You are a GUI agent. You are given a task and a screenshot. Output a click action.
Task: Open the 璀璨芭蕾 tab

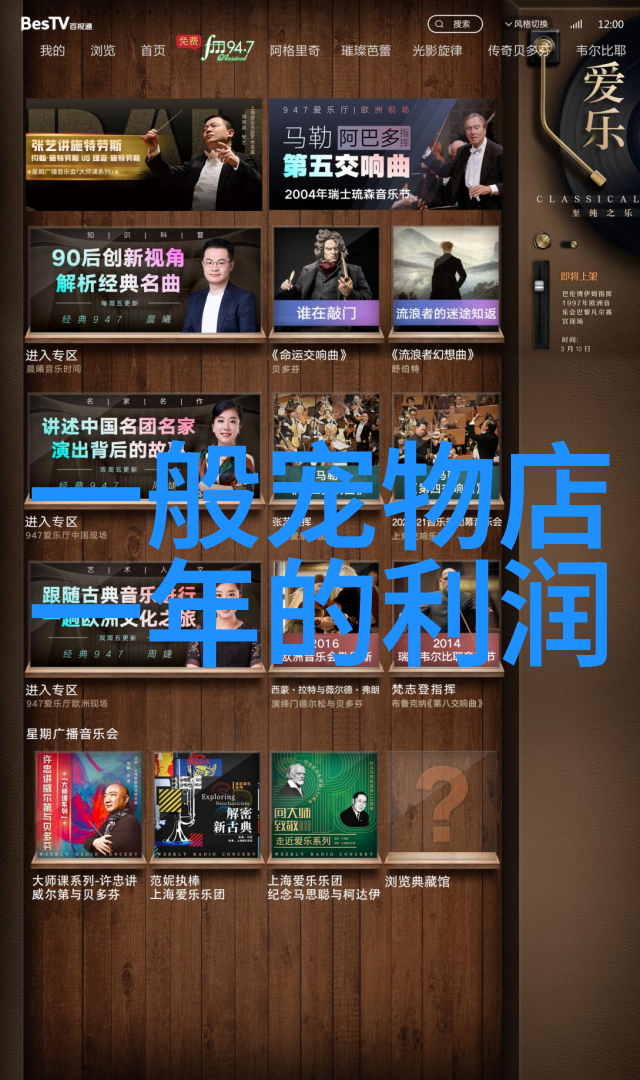tap(365, 50)
